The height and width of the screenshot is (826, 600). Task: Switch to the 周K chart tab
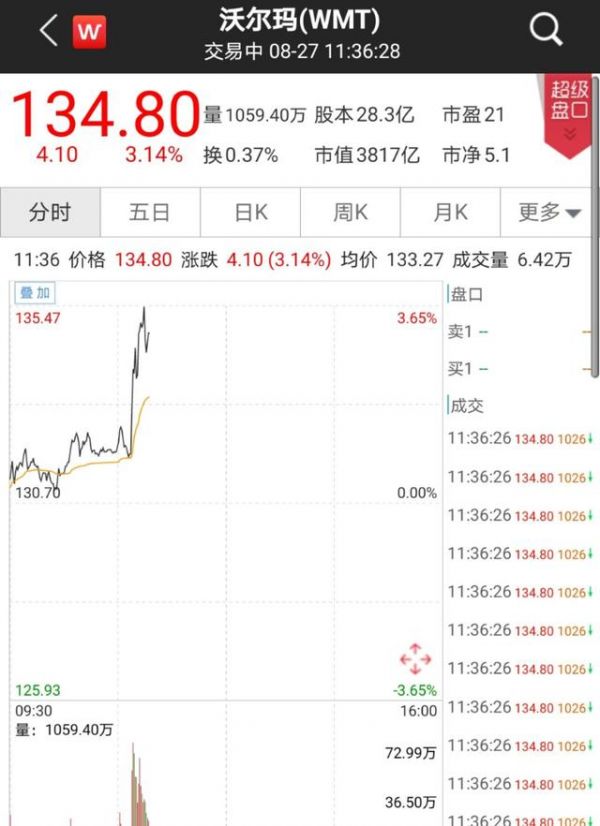(x=350, y=212)
